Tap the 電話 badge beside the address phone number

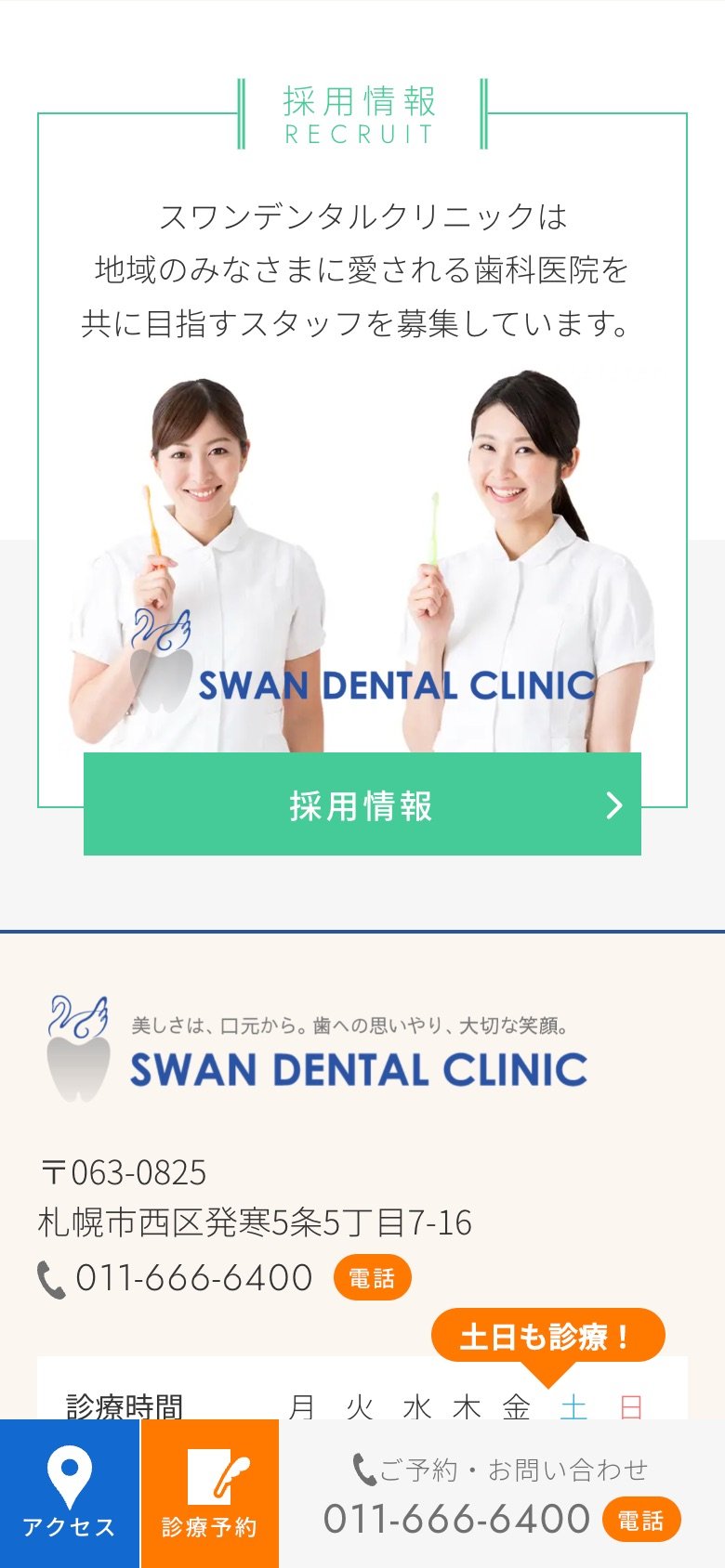pyautogui.click(x=372, y=1278)
